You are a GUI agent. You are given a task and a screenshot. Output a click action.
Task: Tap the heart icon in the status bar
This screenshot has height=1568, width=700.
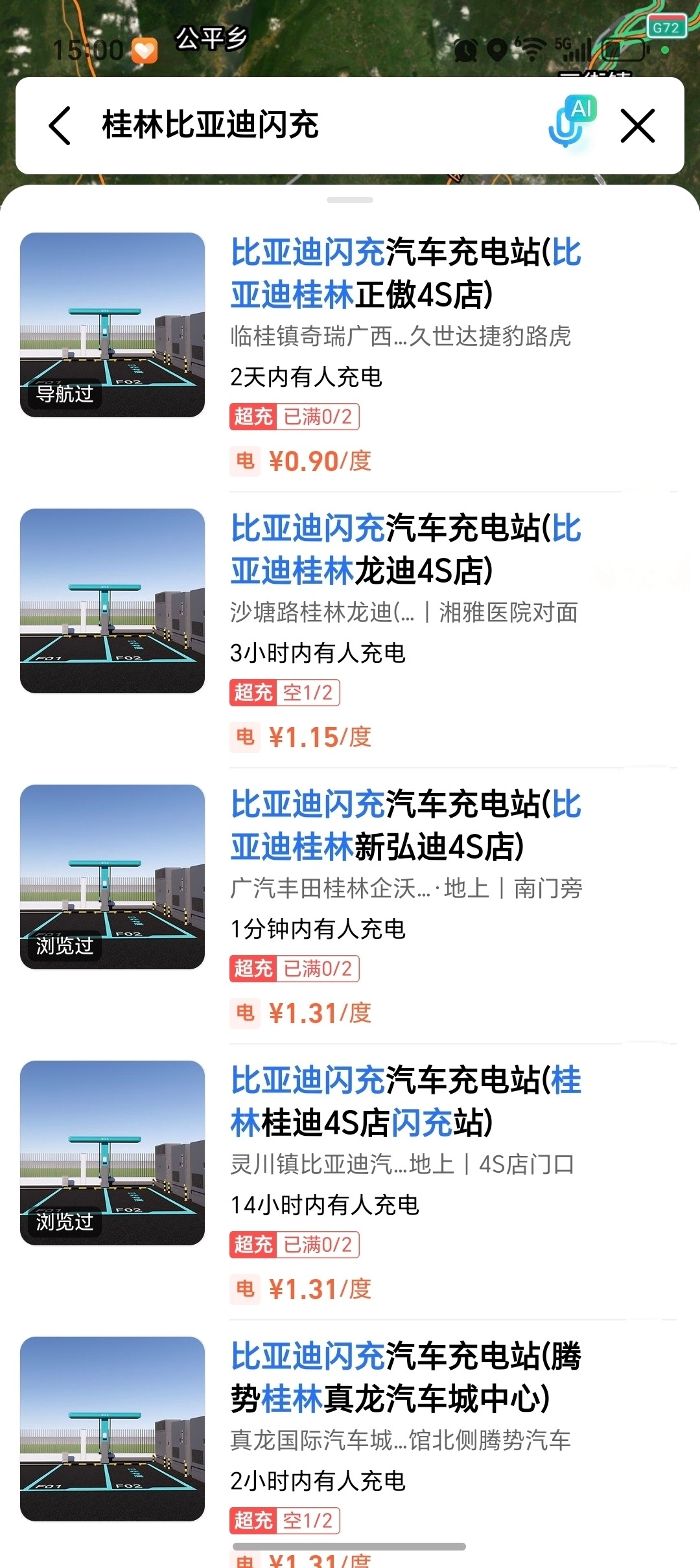[146, 49]
